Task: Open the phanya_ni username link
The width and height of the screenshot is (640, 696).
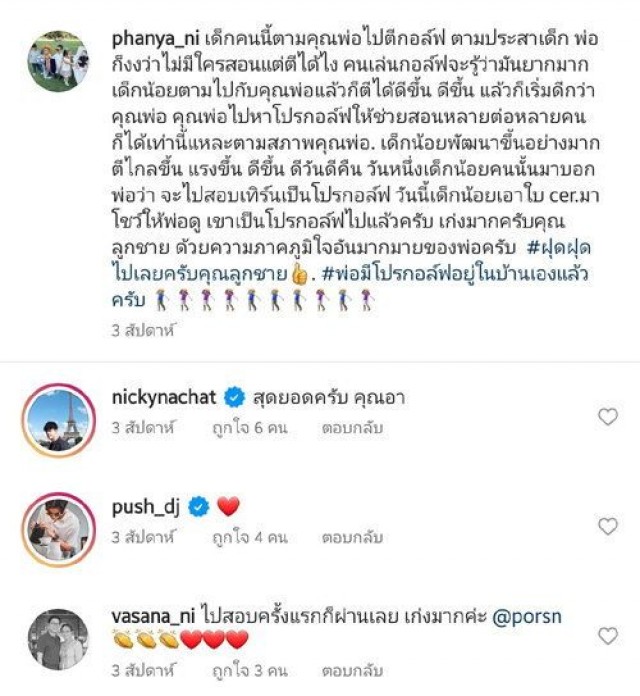Action: (x=156, y=37)
